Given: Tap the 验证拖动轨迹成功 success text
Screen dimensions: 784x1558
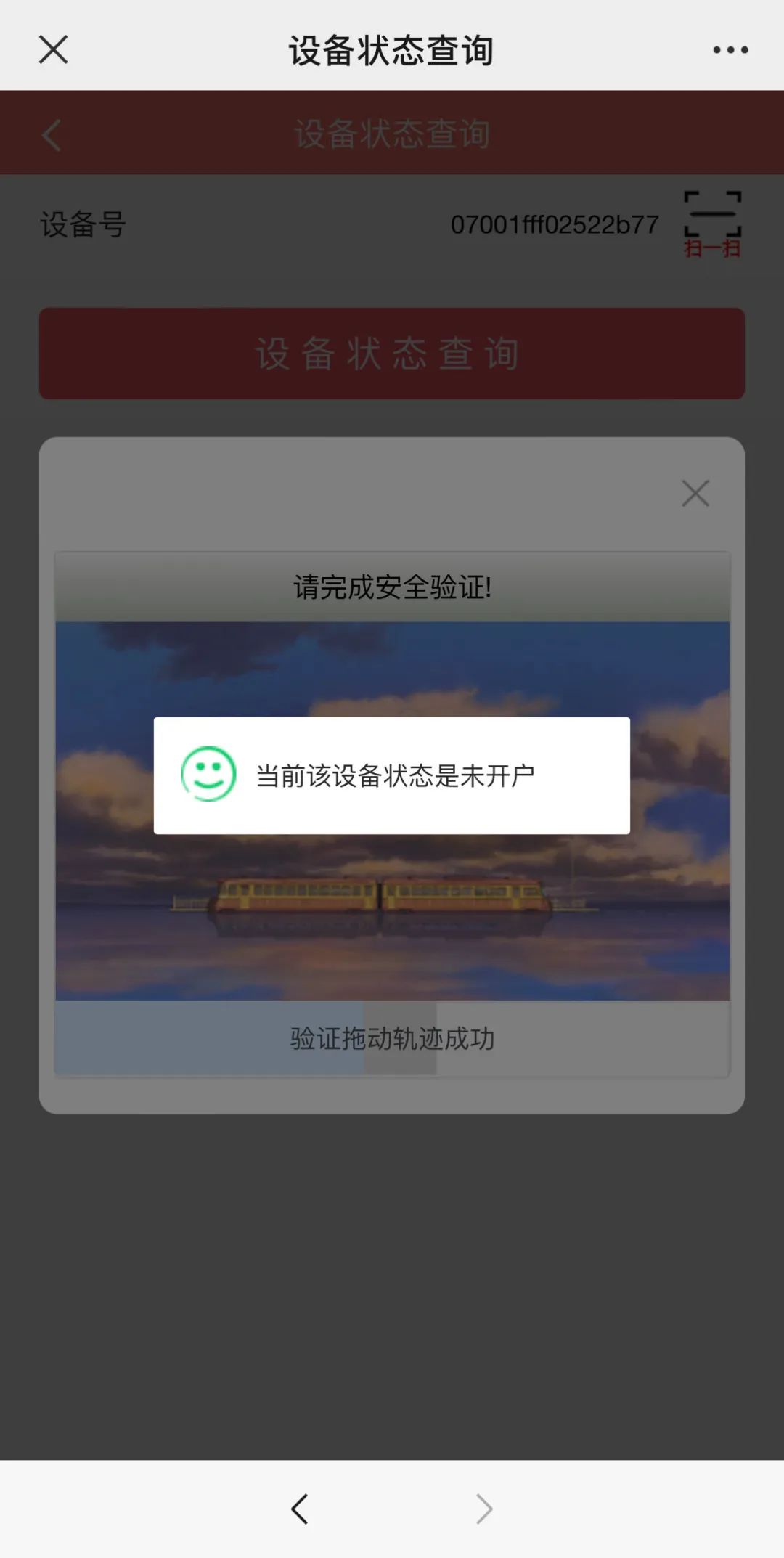Looking at the screenshot, I should 392,1040.
